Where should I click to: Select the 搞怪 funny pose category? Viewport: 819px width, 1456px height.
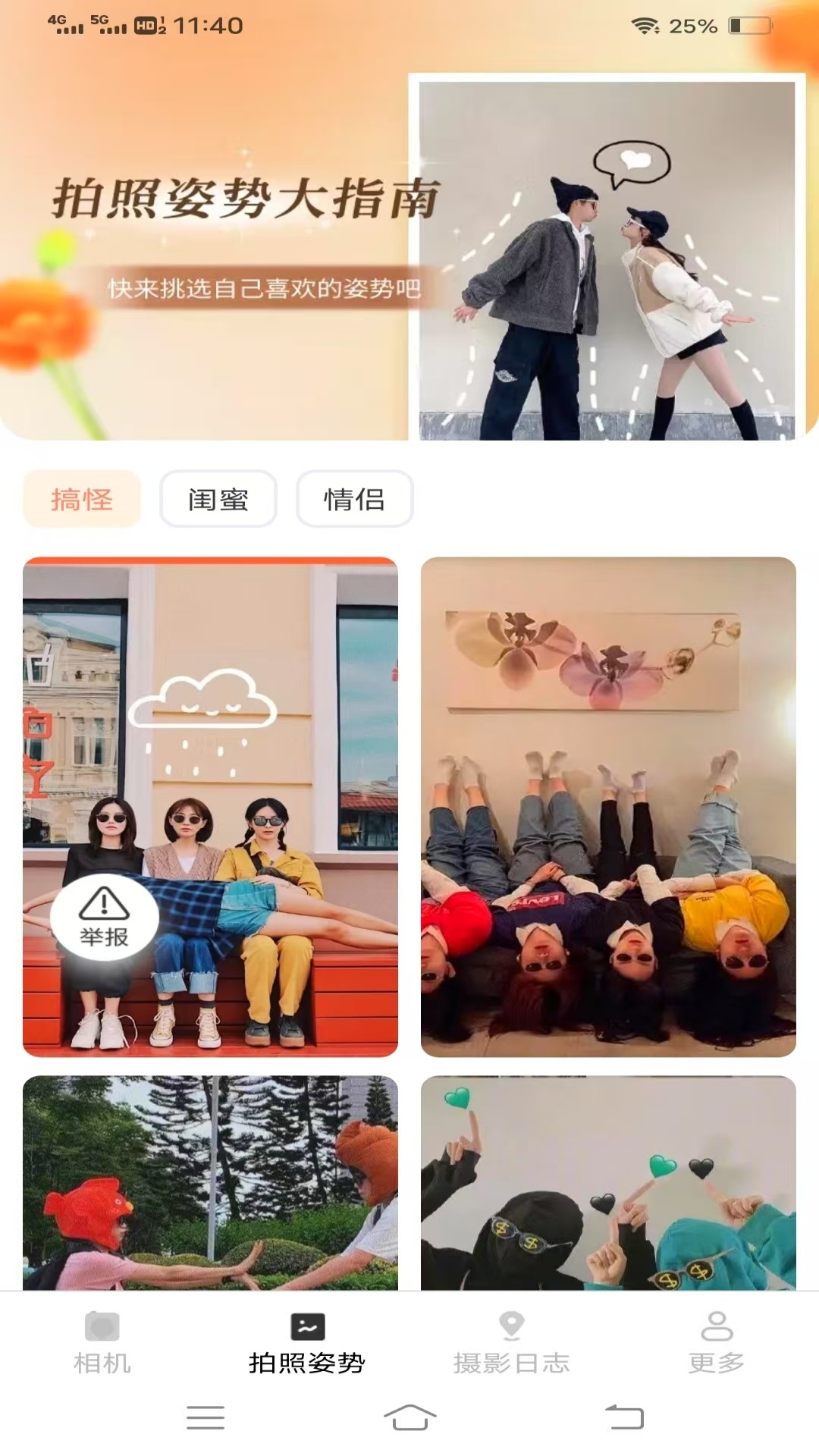(83, 499)
